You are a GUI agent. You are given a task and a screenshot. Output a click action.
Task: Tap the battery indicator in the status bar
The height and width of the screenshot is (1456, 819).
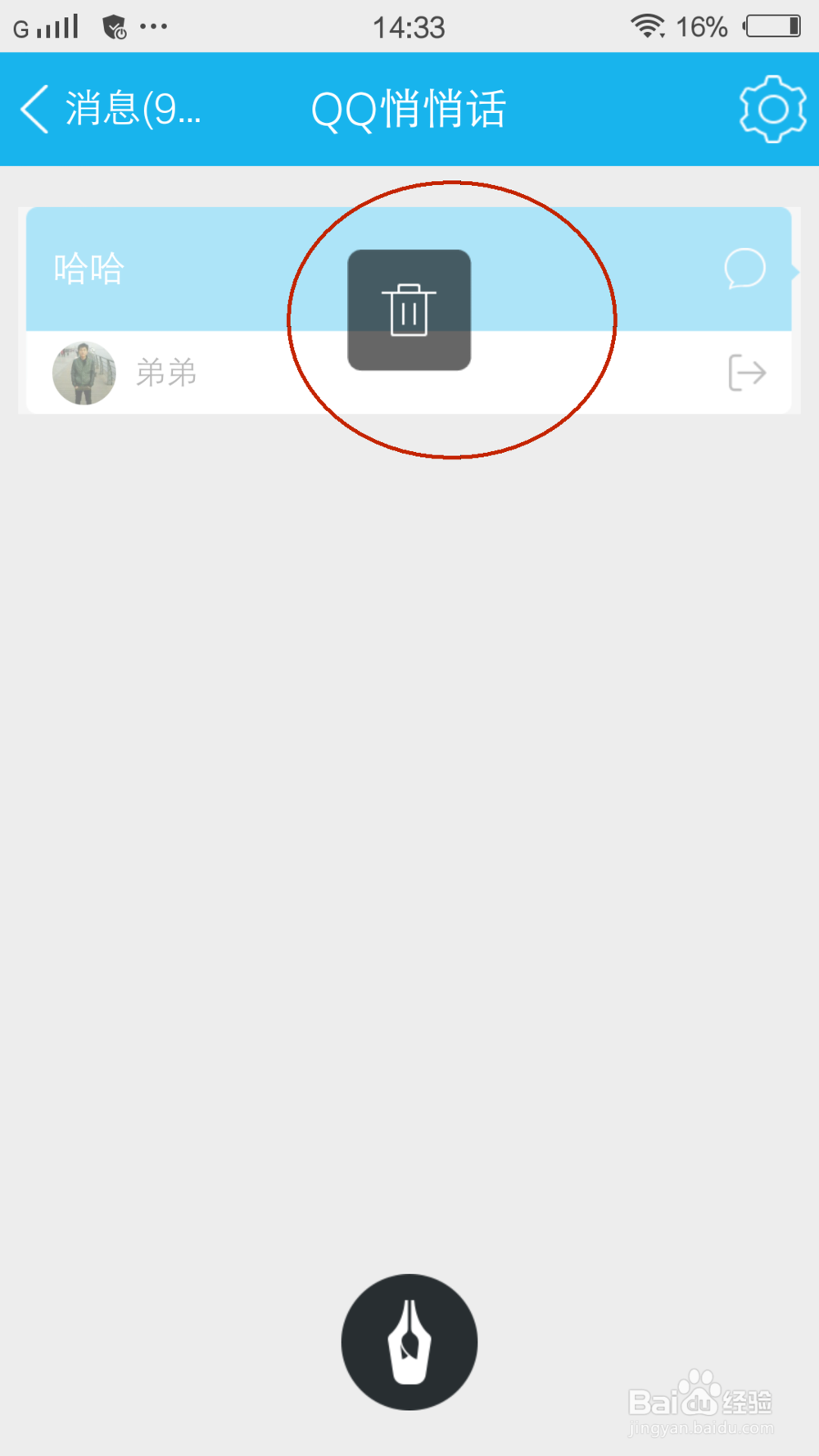tap(771, 26)
